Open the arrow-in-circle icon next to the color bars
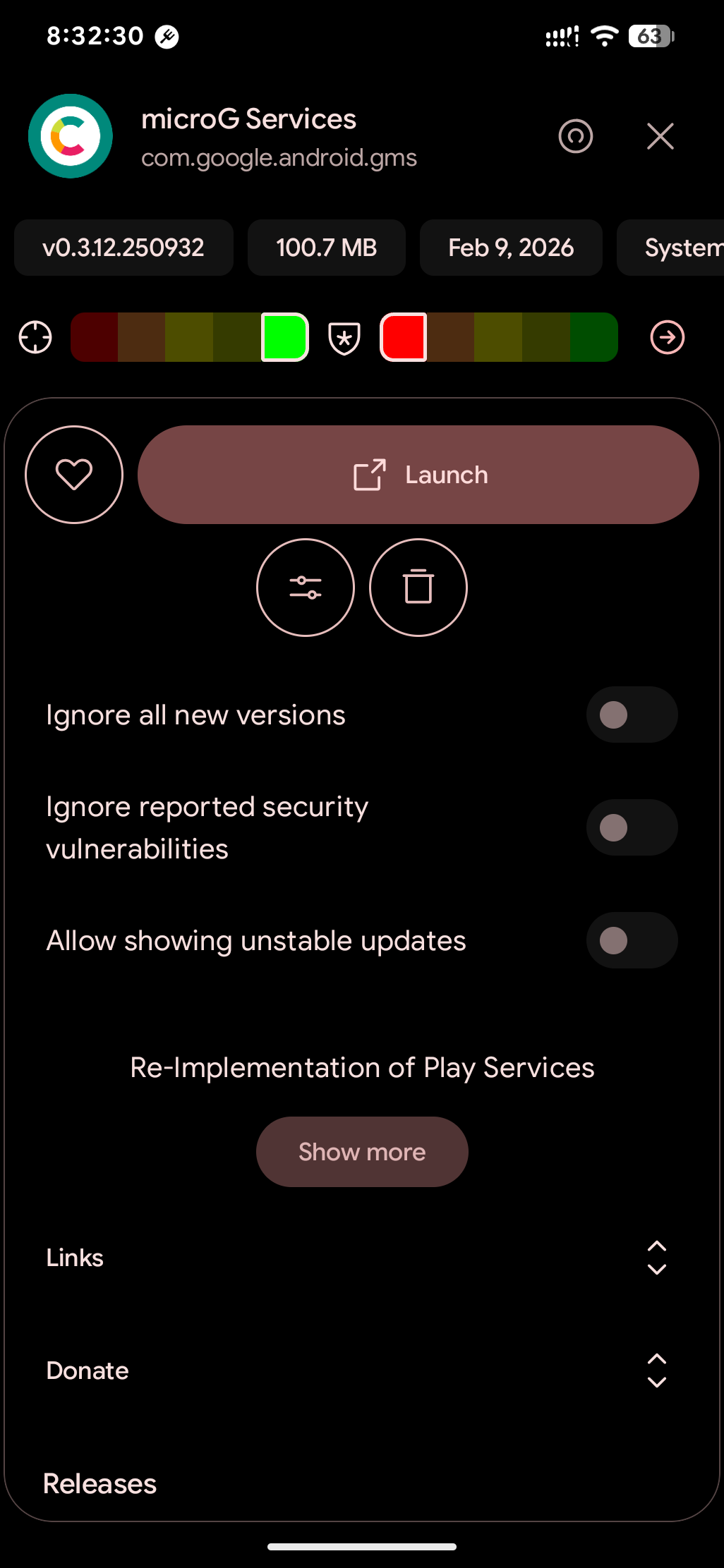724x1568 pixels. tap(667, 337)
